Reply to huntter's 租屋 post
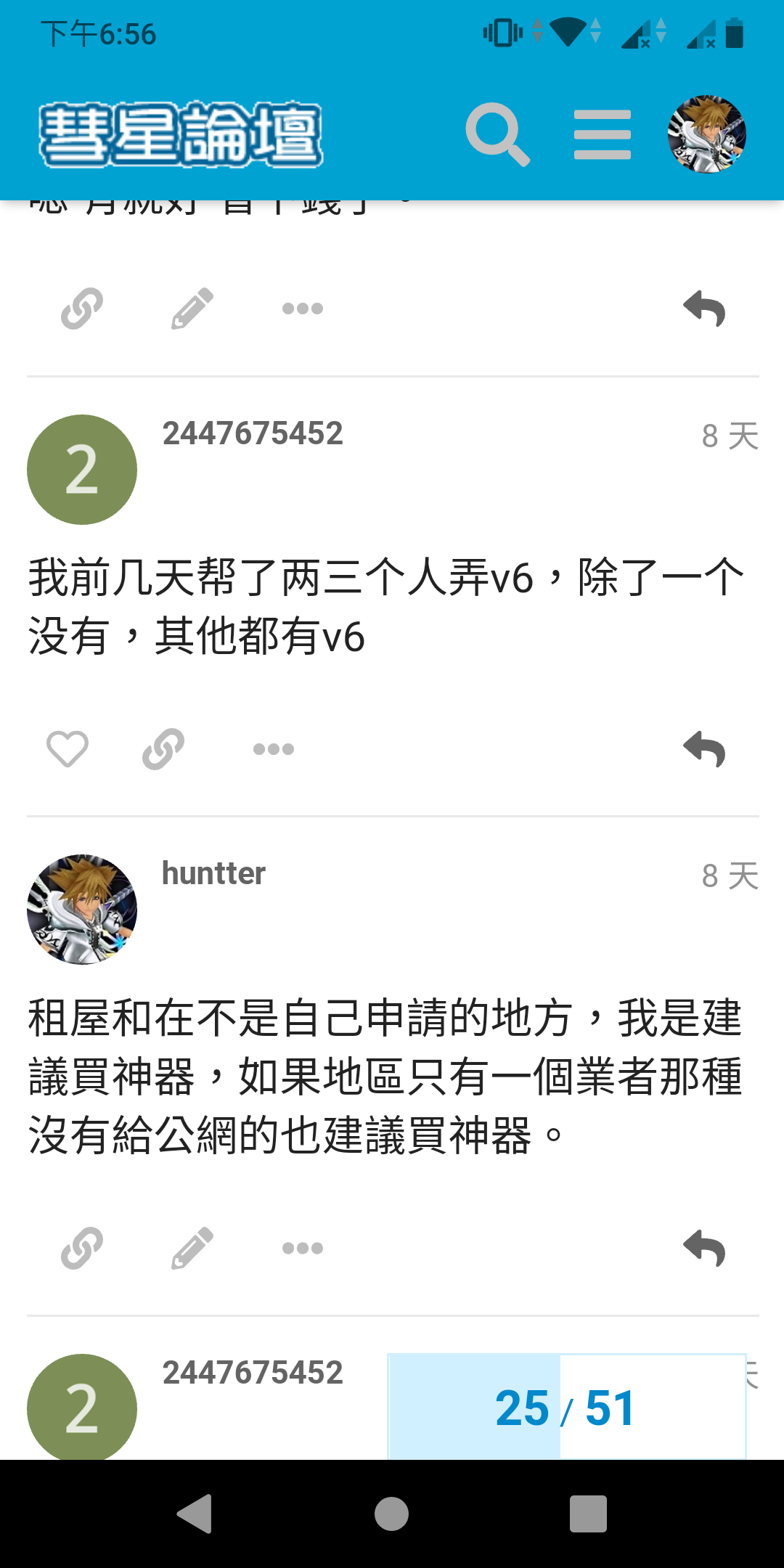The width and height of the screenshot is (784, 1568). coord(704,1248)
